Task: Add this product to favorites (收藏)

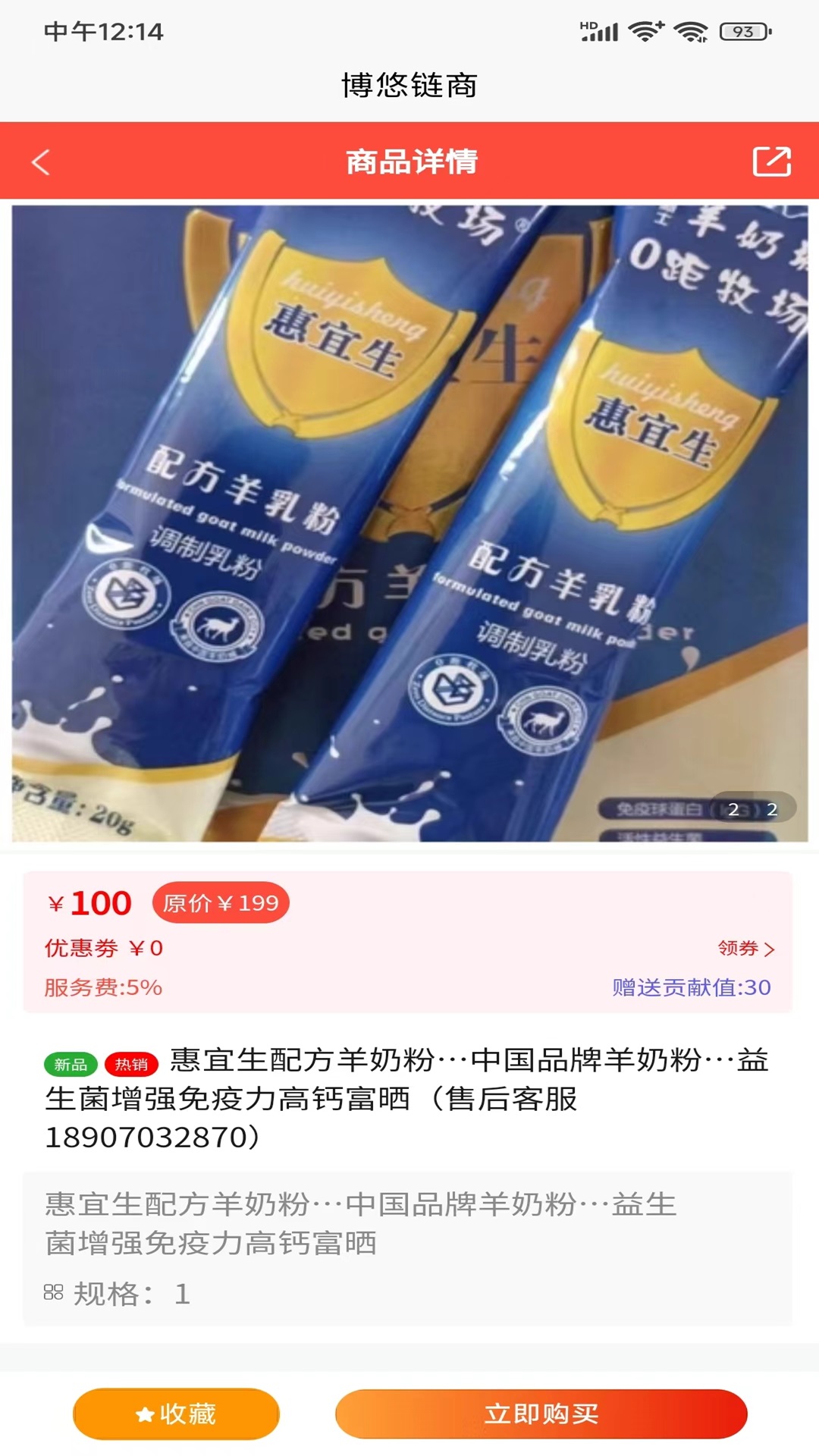Action: 176,1414
